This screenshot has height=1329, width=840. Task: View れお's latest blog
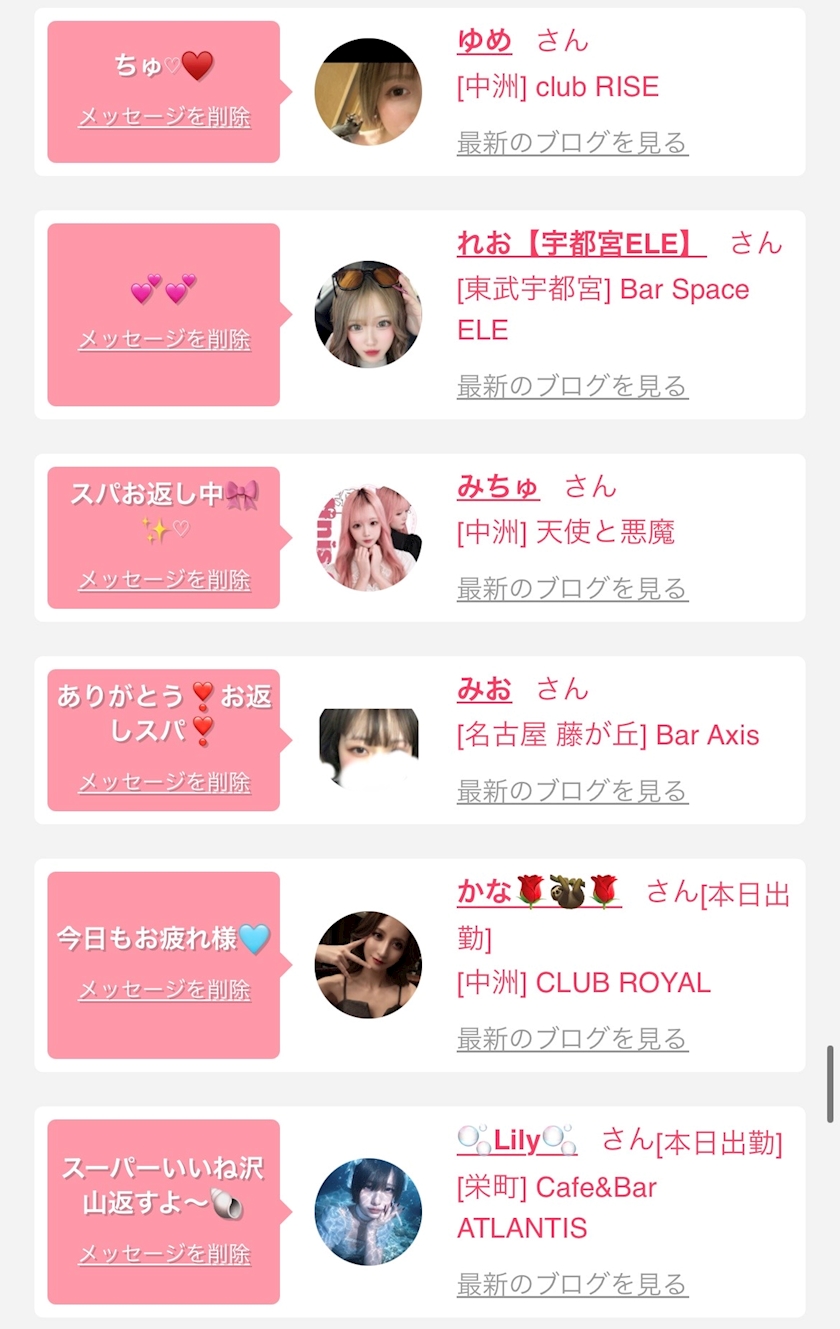[572, 386]
